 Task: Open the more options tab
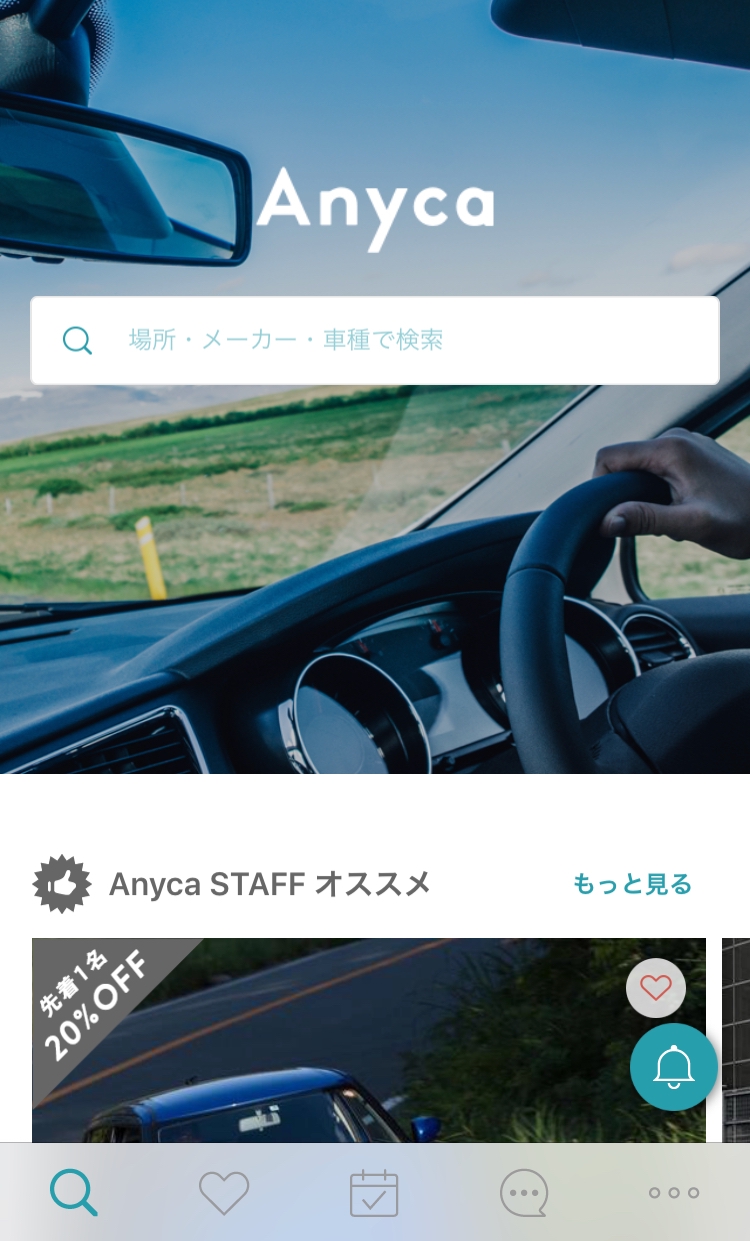[x=674, y=1193]
